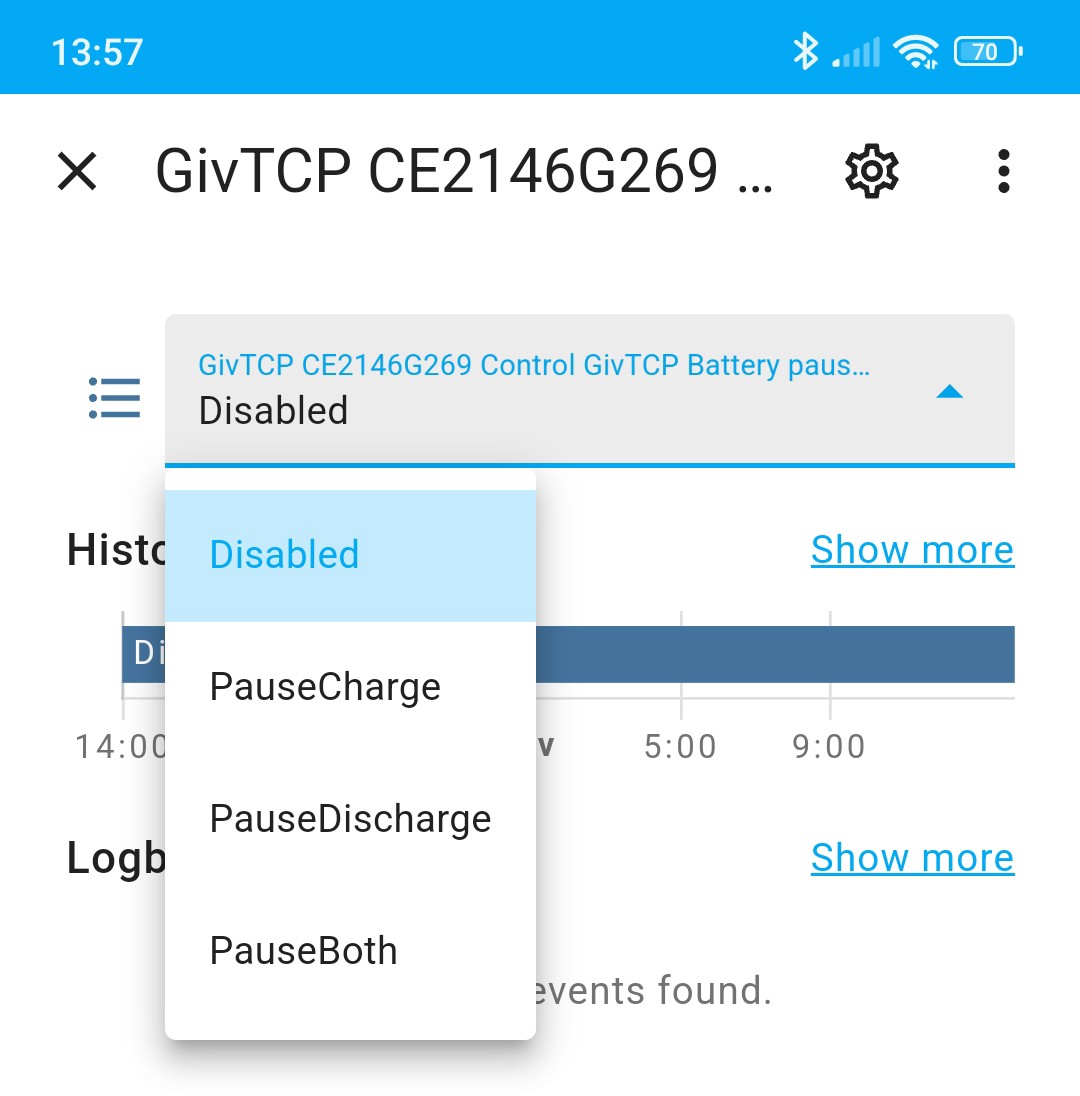The image size is (1080, 1096).
Task: Open the entity settings gear
Action: pos(872,171)
